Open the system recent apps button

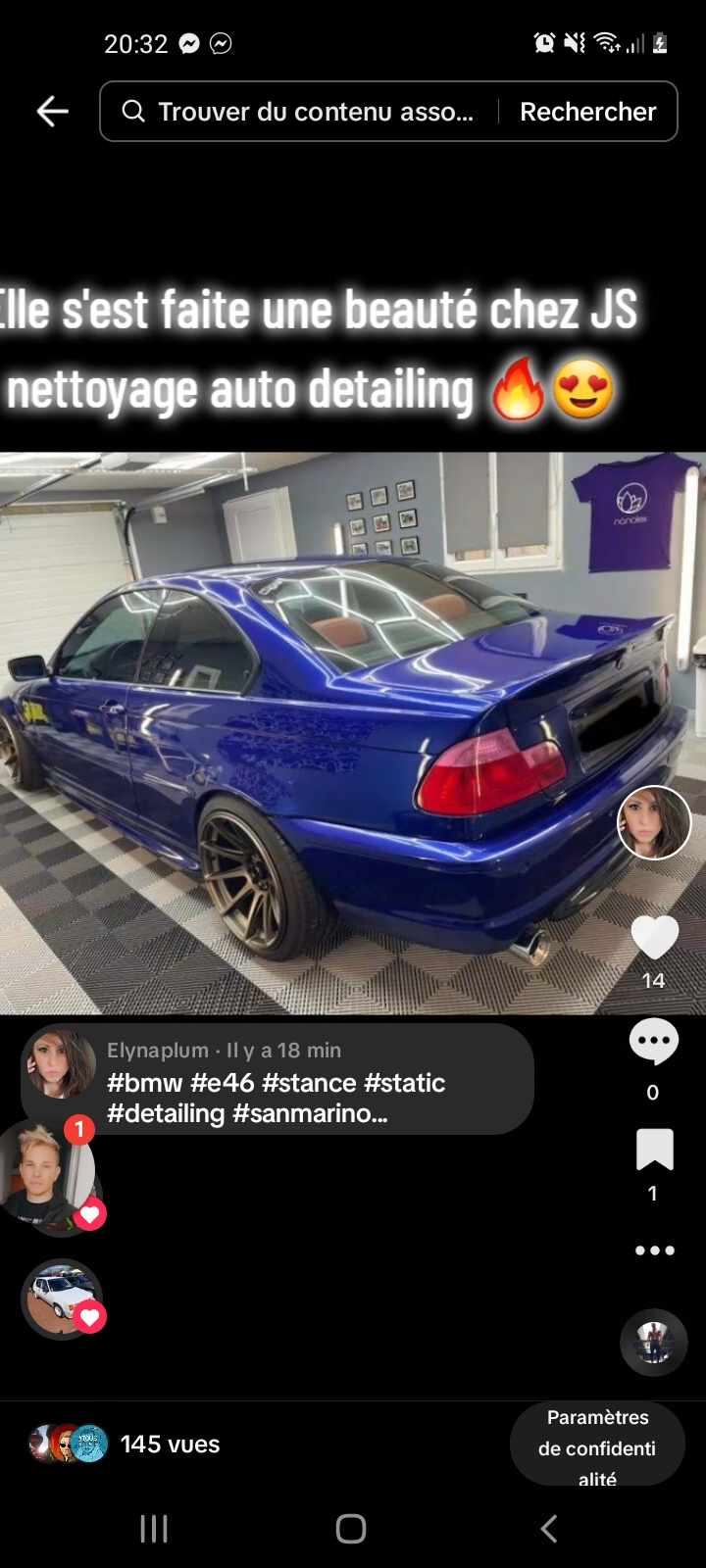(154, 1529)
